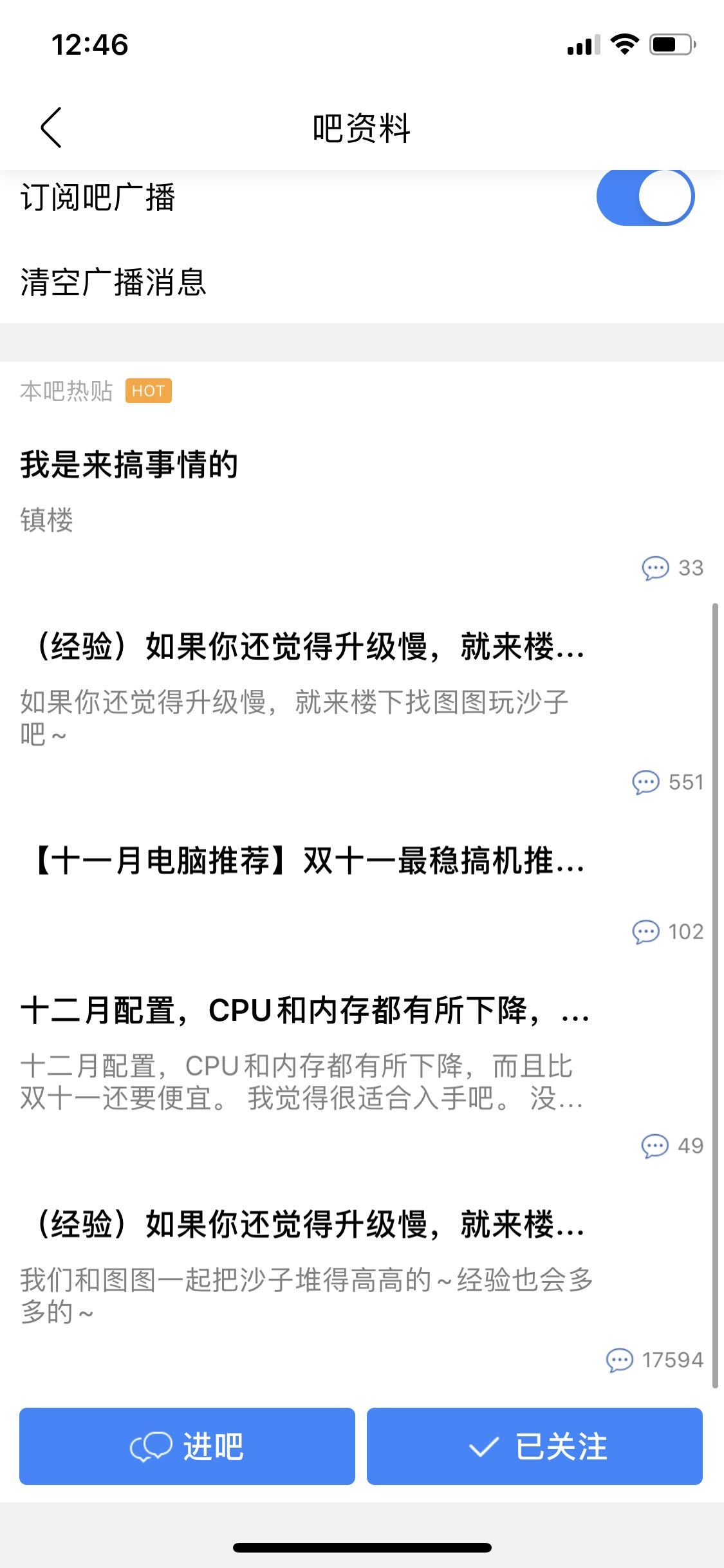This screenshot has height=1568, width=724.
Task: Toggle the 订阅吧广播 switch off
Action: (x=645, y=197)
